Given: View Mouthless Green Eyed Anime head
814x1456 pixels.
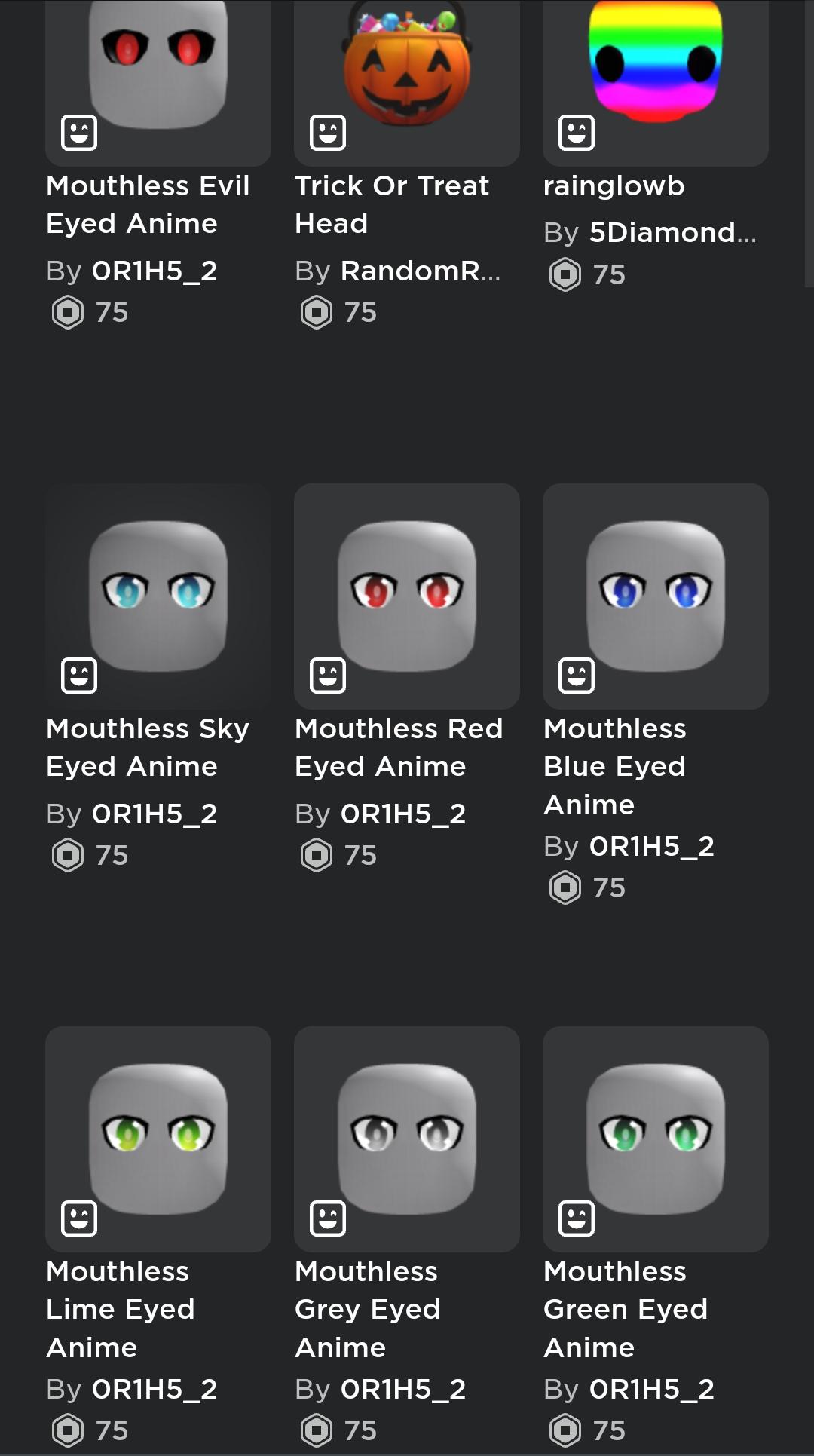Looking at the screenshot, I should coord(655,1139).
